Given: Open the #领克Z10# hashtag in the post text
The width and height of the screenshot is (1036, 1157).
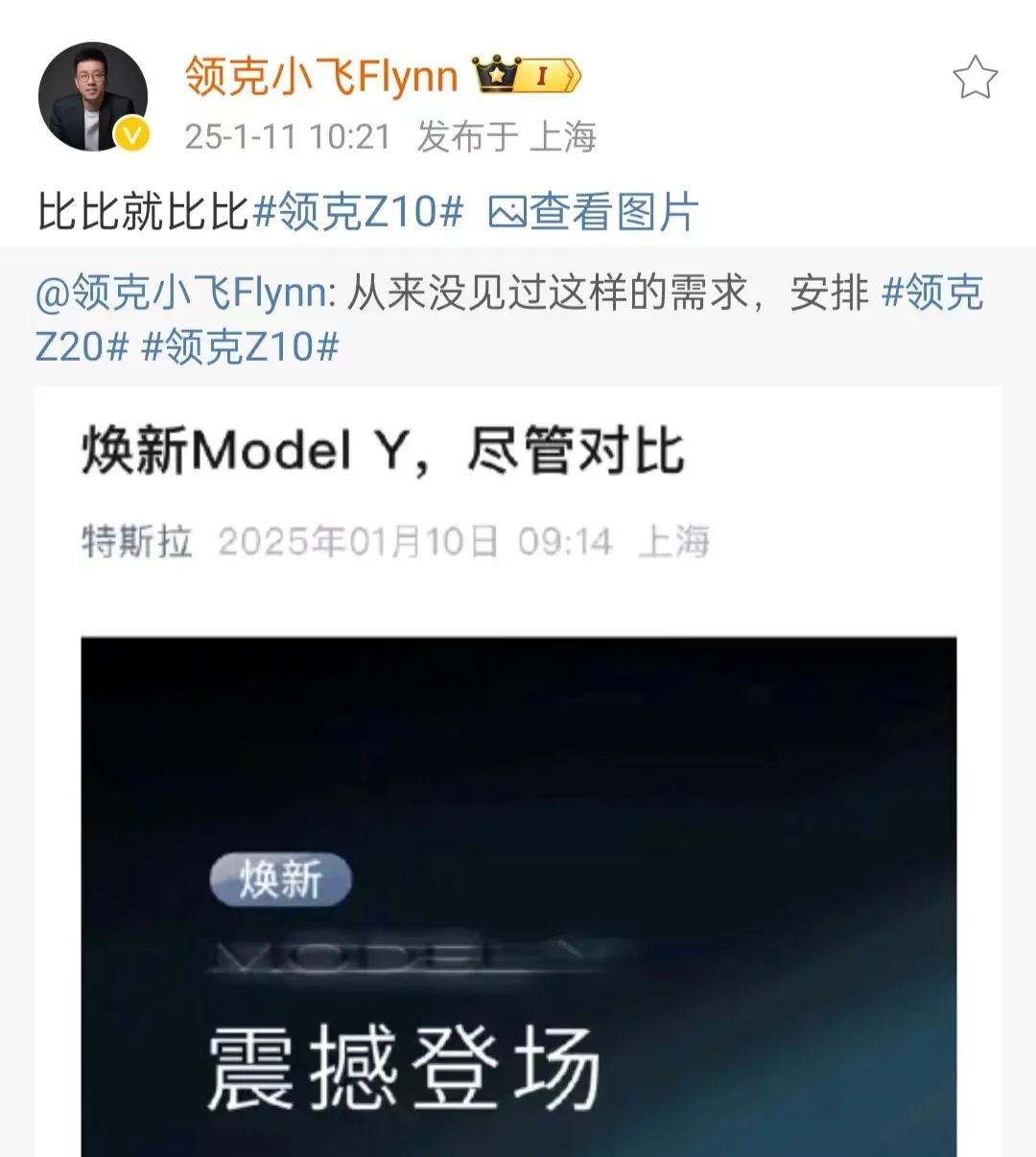Looking at the screenshot, I should pyautogui.click(x=357, y=211).
